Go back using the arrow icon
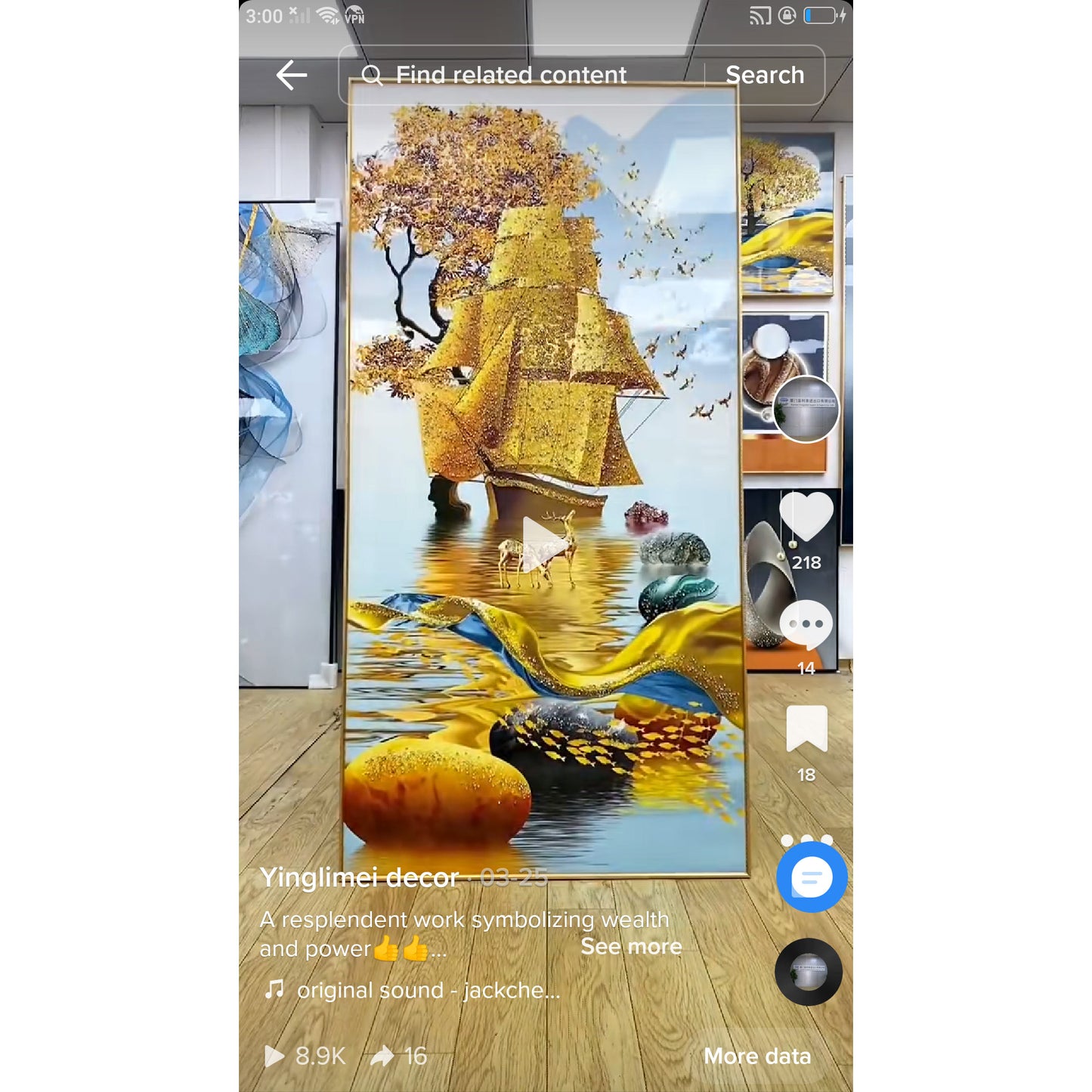Viewport: 1092px width, 1092px height. pyautogui.click(x=291, y=76)
